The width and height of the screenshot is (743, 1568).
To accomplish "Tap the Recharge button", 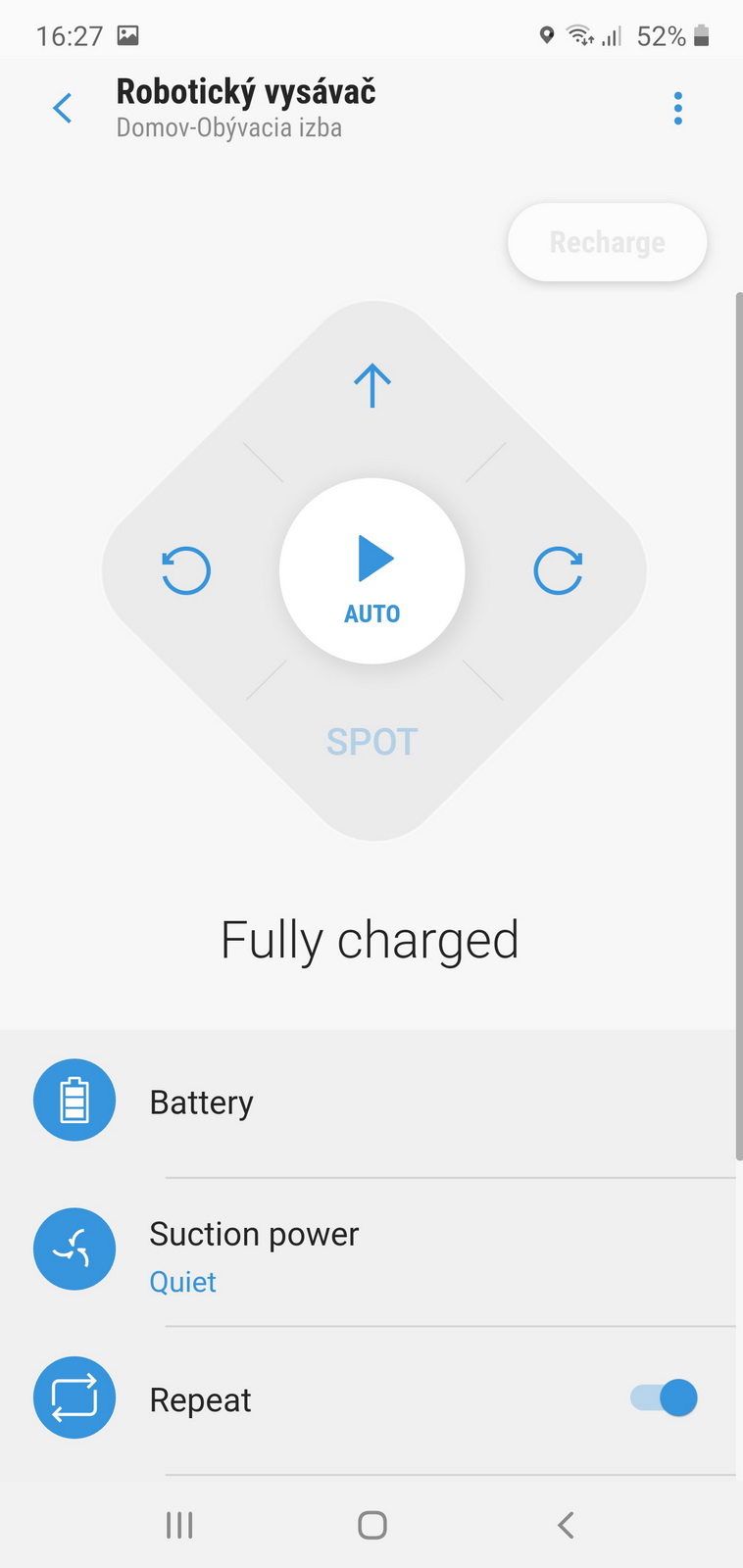I will click(x=607, y=242).
